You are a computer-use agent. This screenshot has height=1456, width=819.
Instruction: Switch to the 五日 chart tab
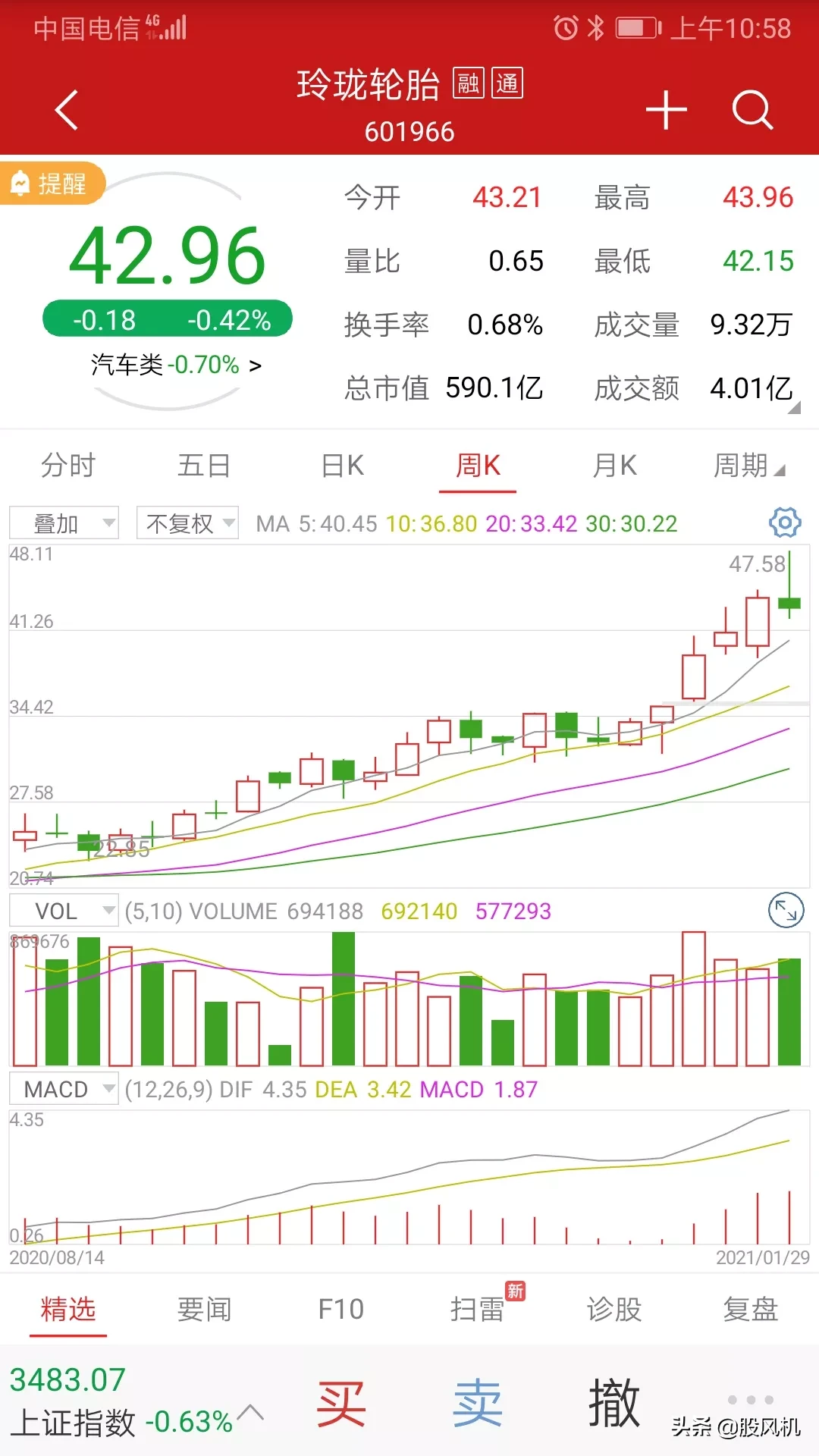(204, 466)
